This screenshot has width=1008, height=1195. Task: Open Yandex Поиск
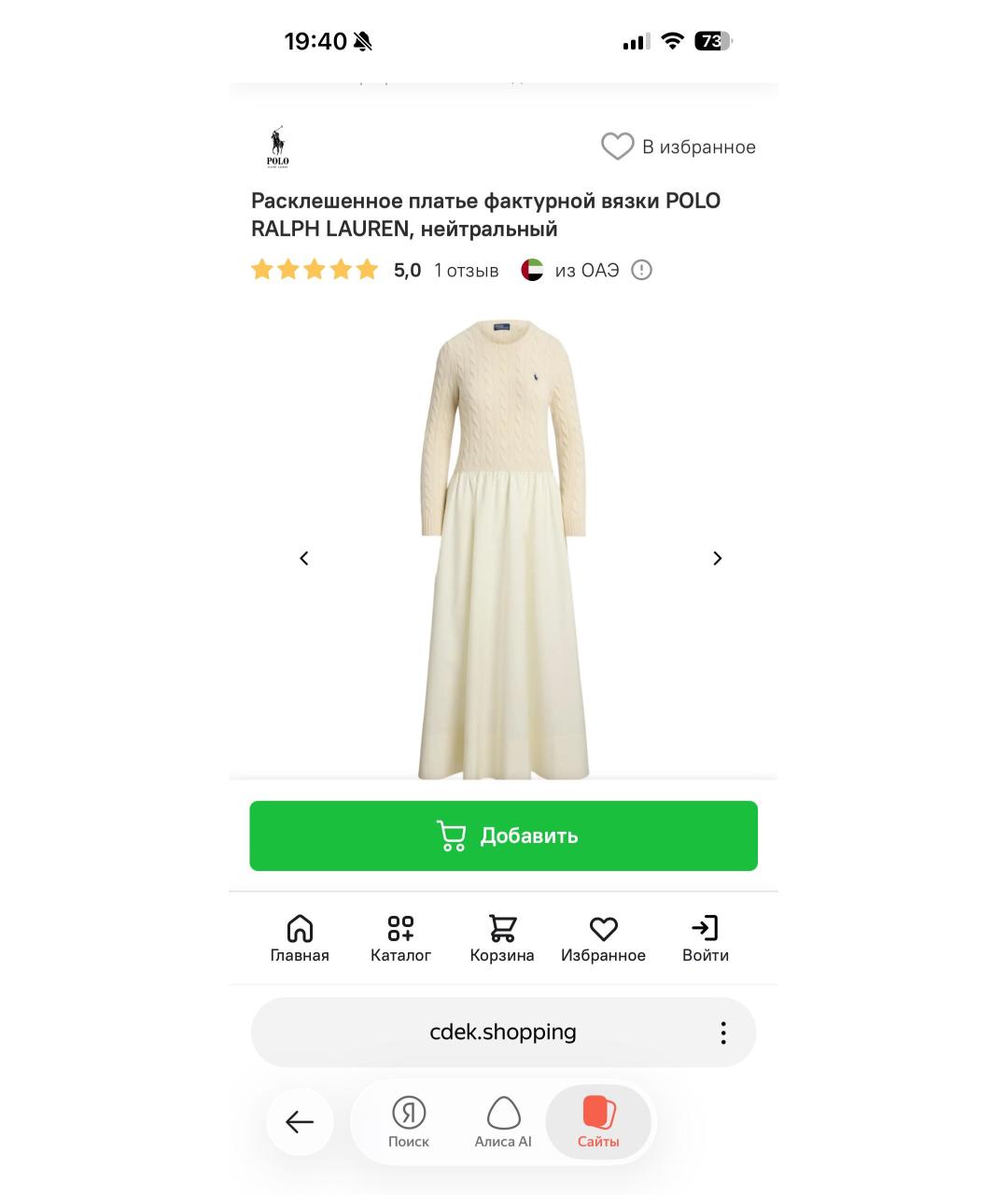tap(409, 1121)
